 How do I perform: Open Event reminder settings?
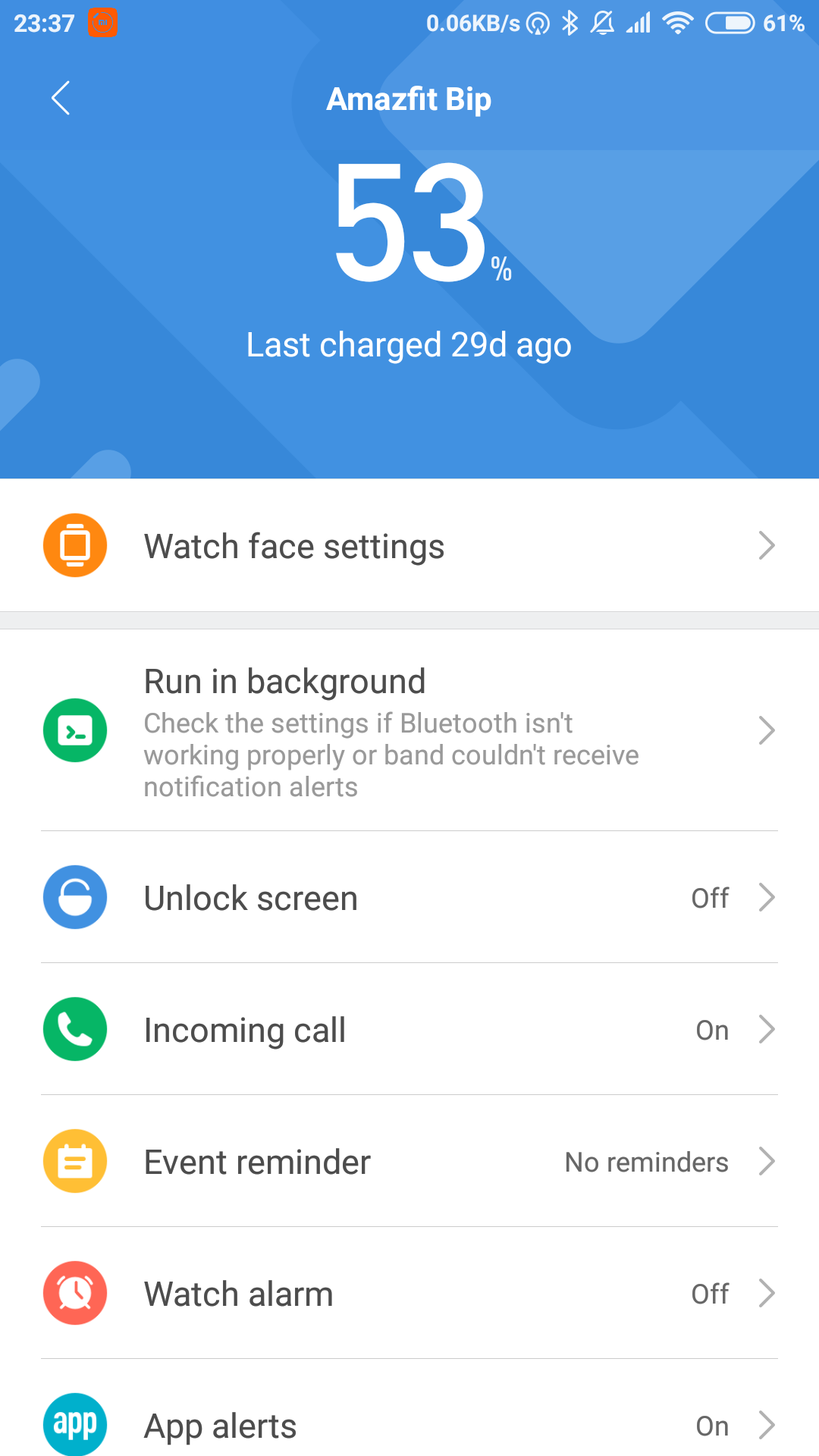(409, 1162)
